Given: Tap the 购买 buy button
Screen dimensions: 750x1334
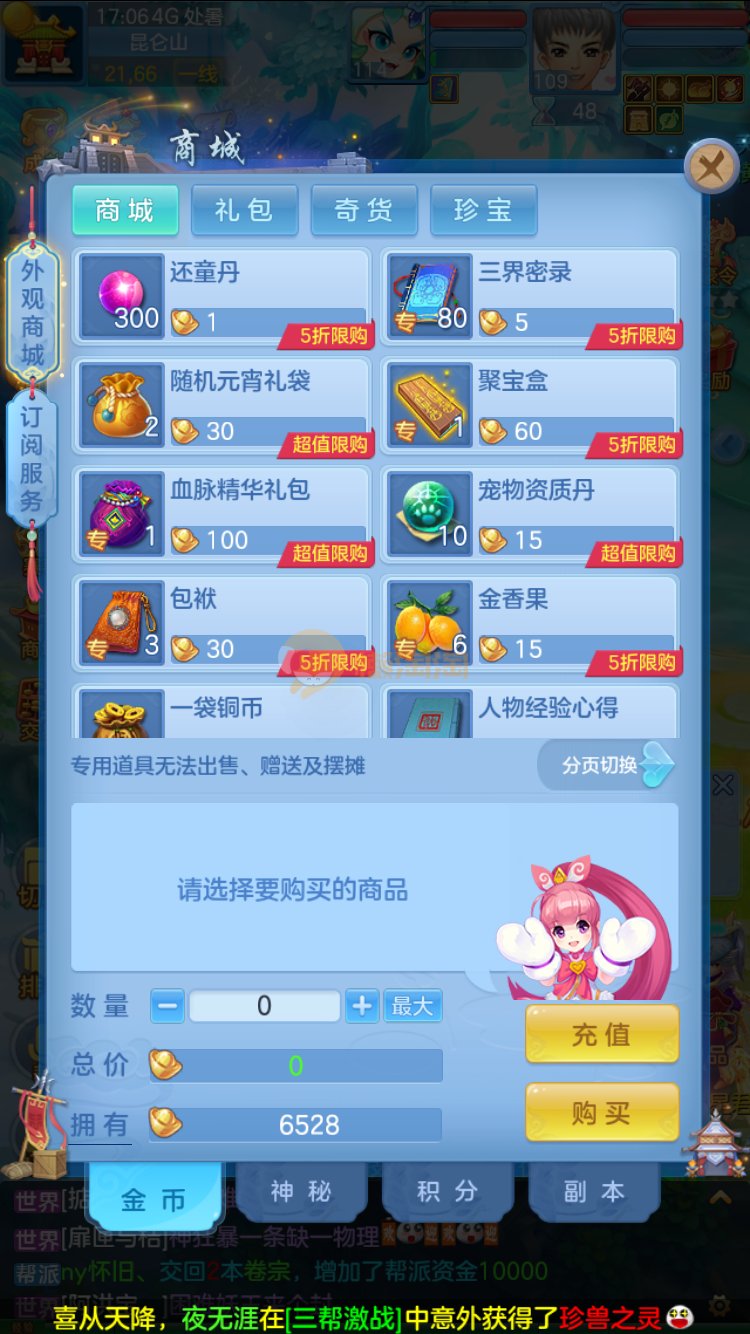Looking at the screenshot, I should tap(602, 1113).
